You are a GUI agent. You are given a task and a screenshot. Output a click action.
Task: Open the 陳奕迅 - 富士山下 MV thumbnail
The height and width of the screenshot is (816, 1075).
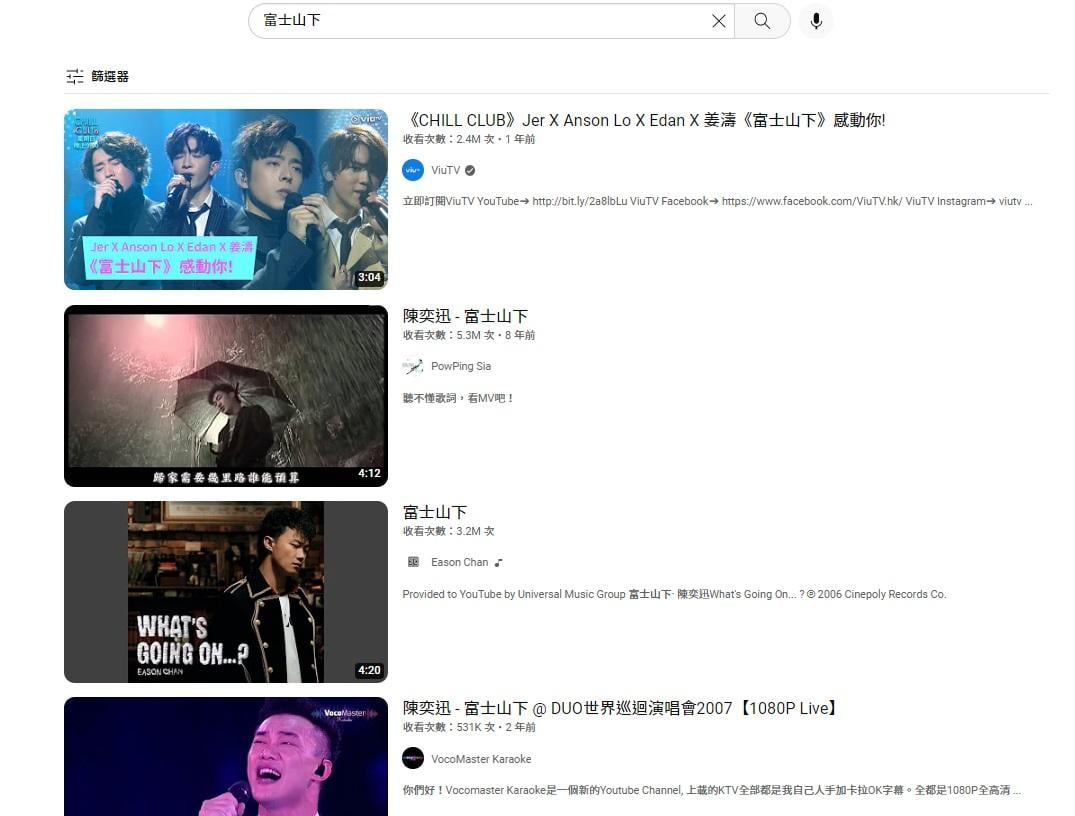point(226,396)
